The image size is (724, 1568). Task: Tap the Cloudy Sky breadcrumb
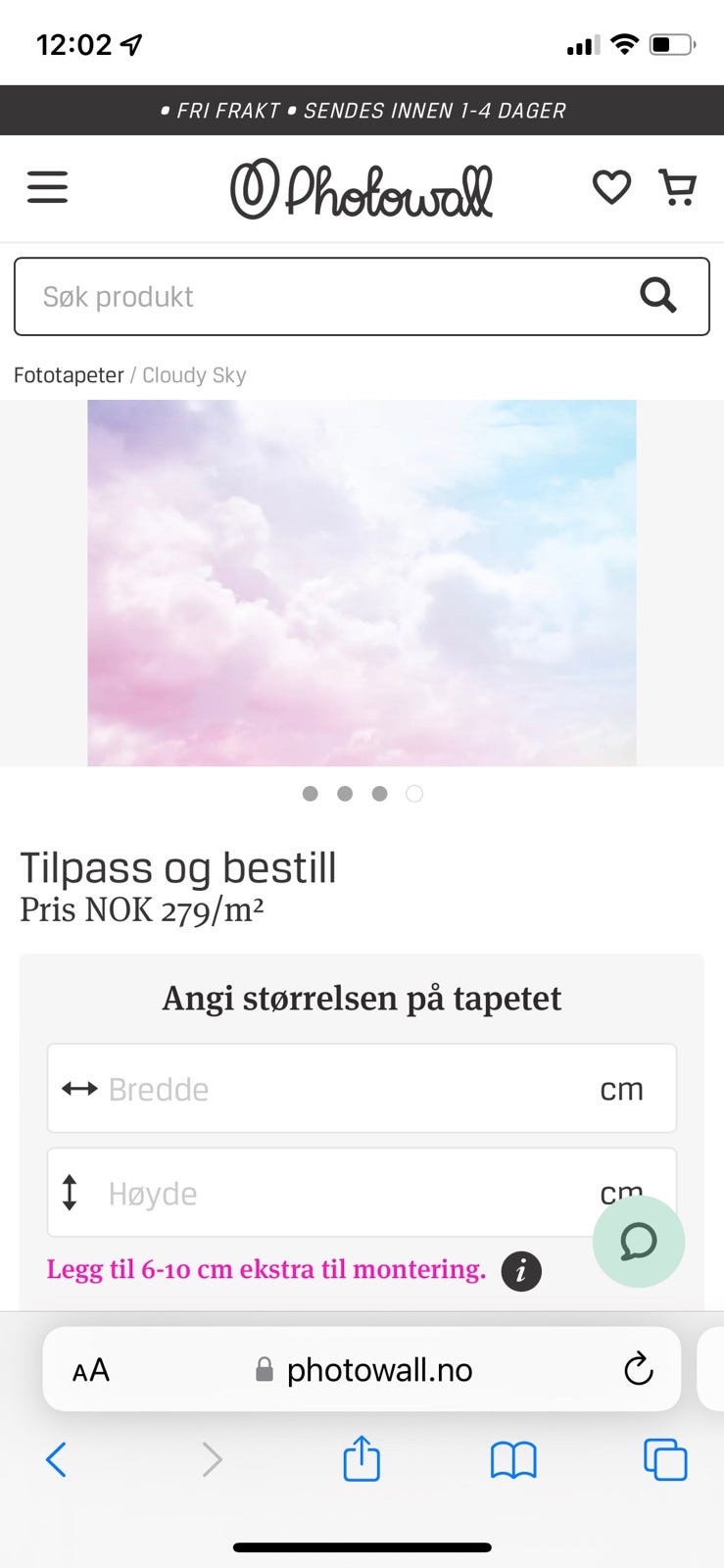point(193,374)
